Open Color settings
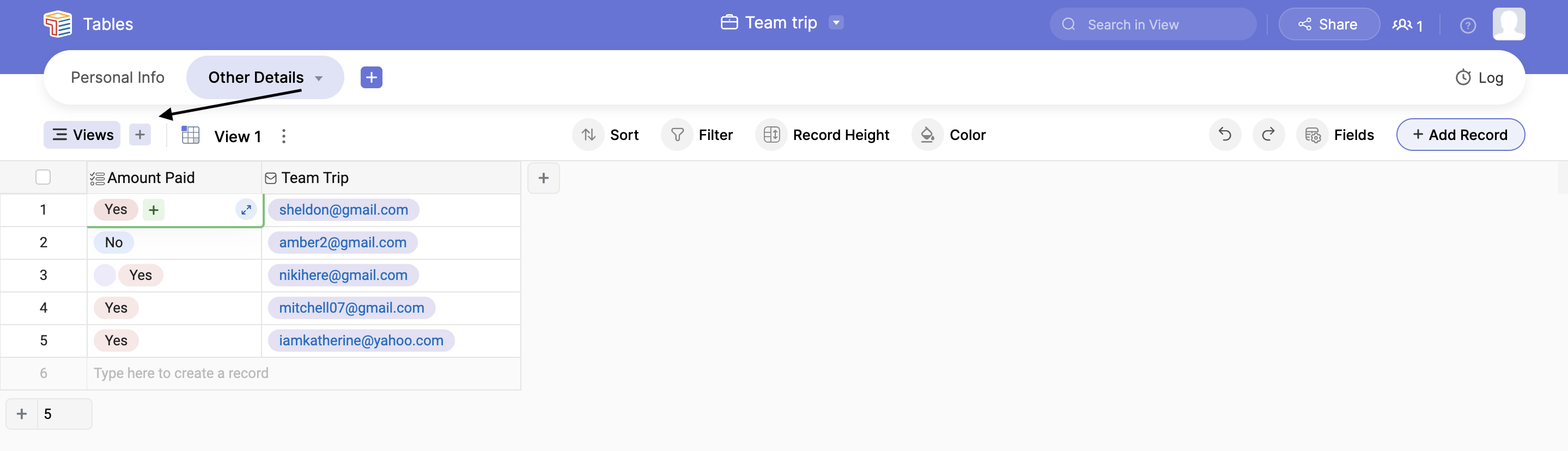The image size is (1568, 451). (950, 135)
